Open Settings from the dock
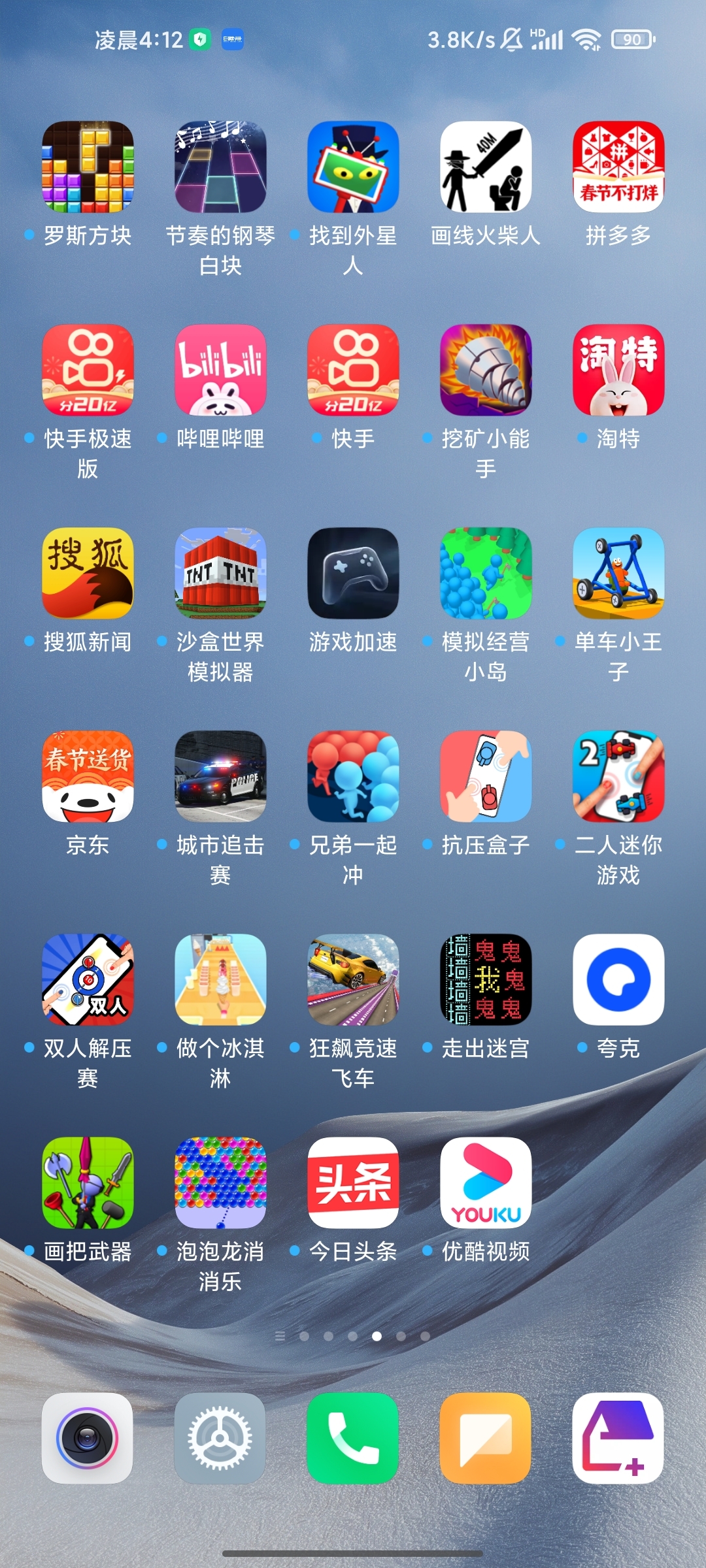Image resolution: width=706 pixels, height=1568 pixels. (x=220, y=1439)
